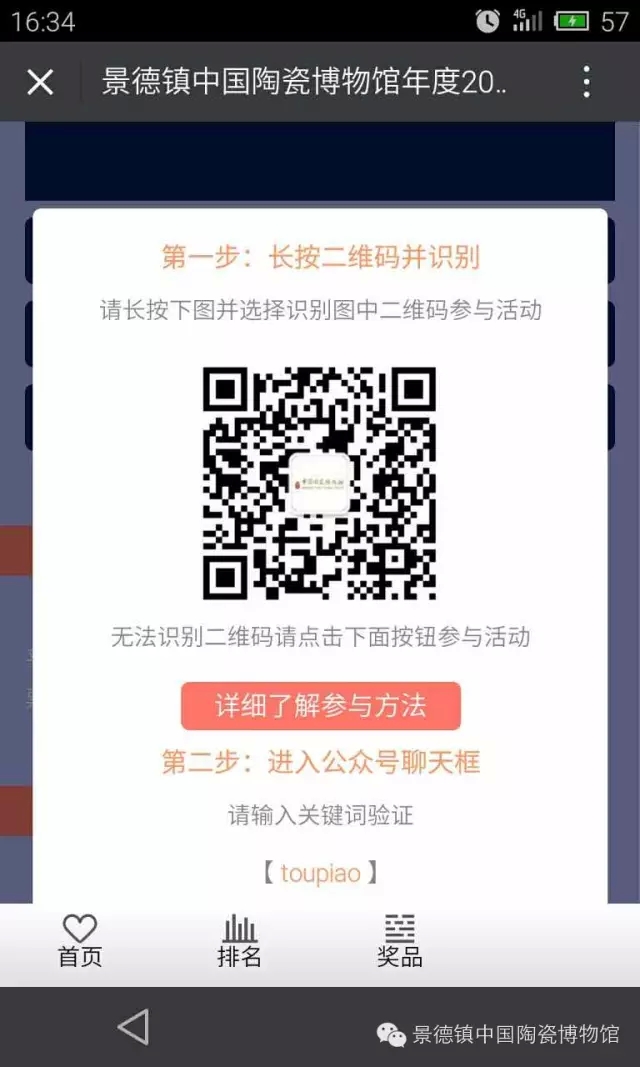640x1067 pixels.
Task: Switch to the 首页 tab
Action: pos(80,941)
